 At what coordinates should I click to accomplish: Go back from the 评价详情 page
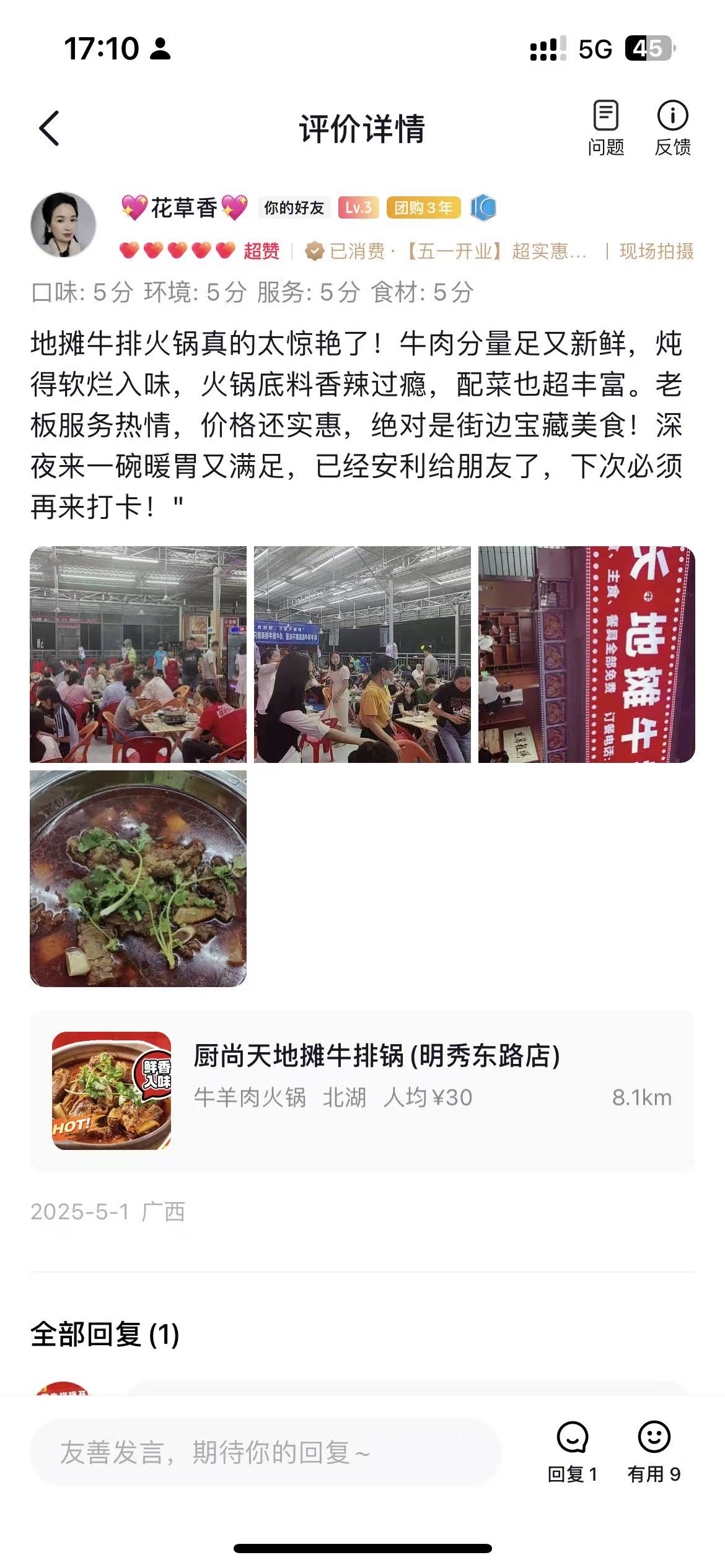[50, 128]
